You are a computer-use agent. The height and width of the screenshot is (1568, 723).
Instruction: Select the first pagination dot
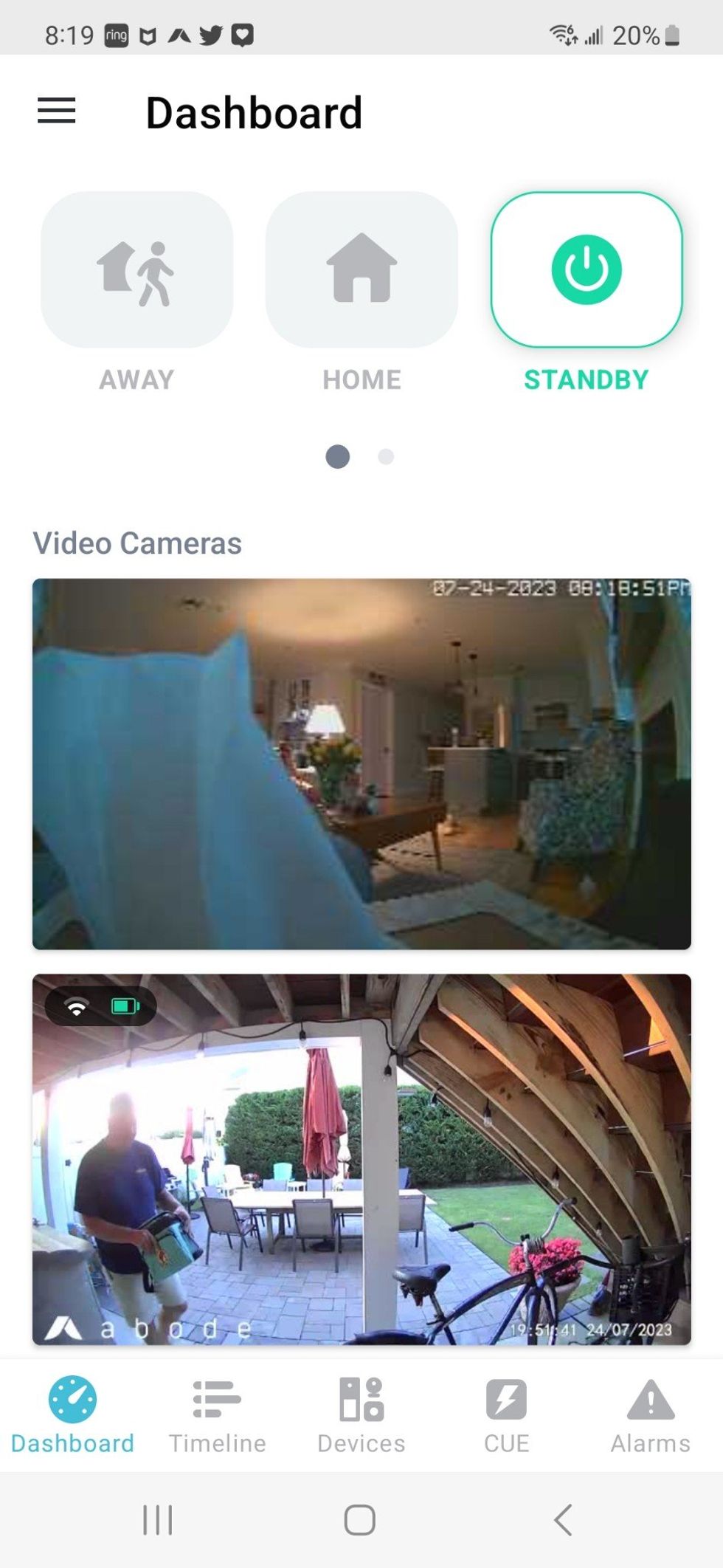click(338, 457)
